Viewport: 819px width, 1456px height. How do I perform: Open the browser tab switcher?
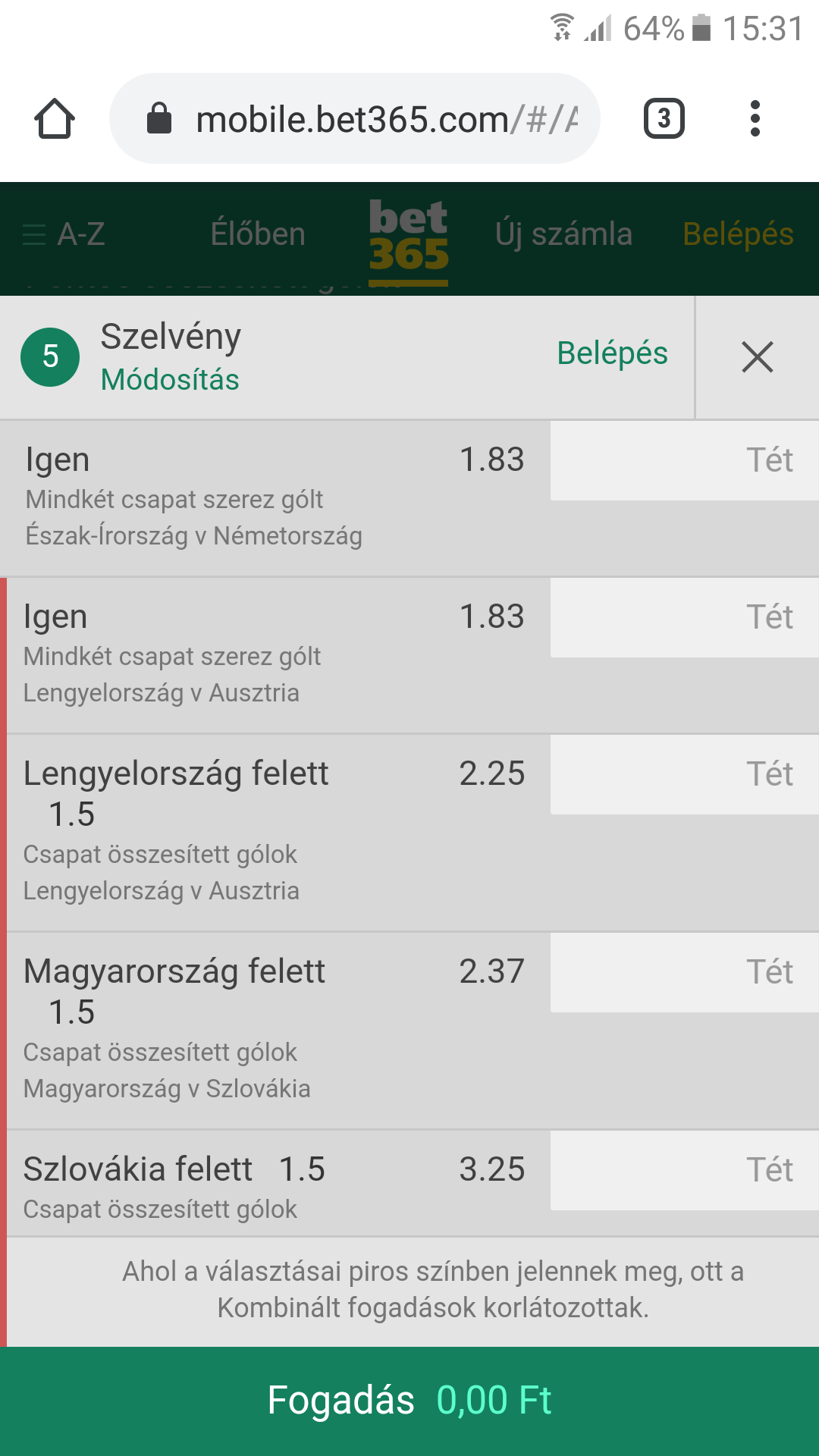pos(664,119)
